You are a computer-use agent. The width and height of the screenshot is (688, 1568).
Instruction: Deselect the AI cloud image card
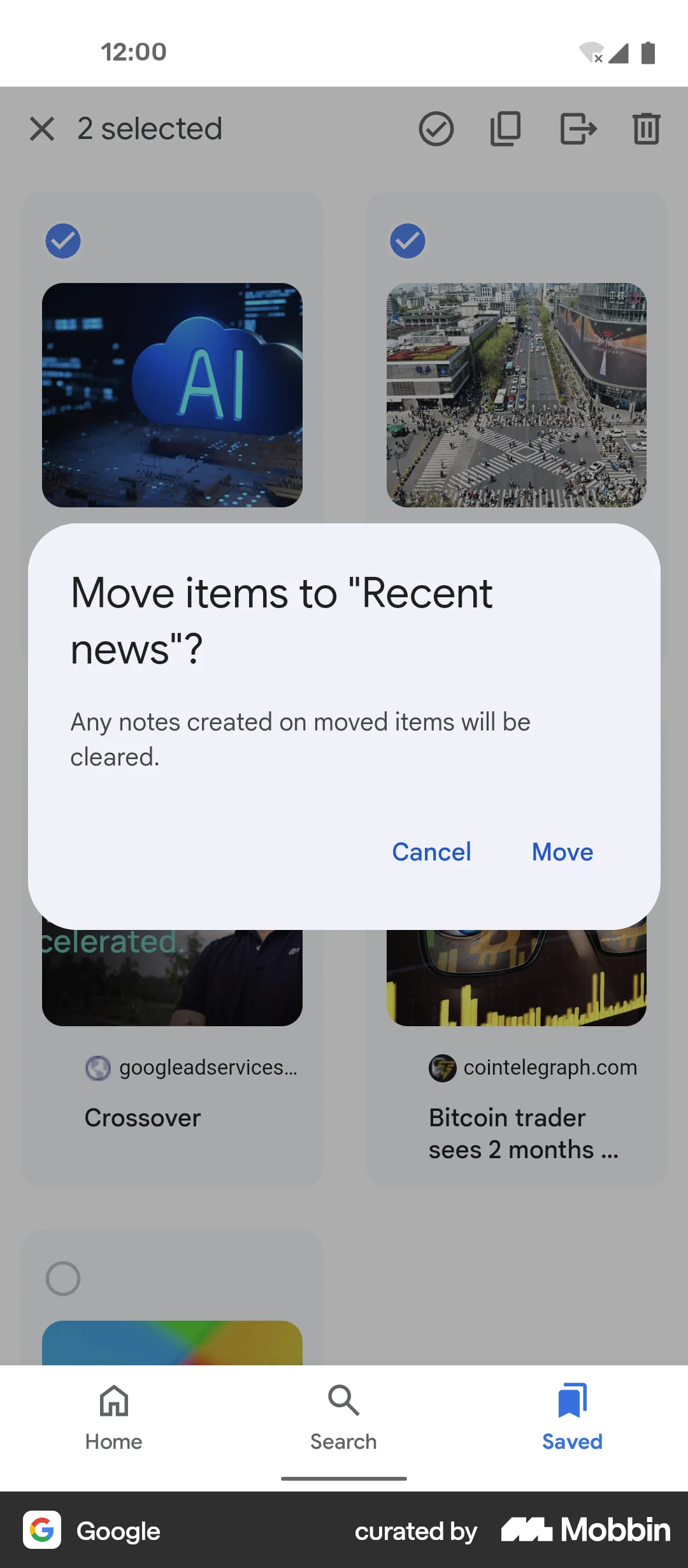click(x=62, y=240)
